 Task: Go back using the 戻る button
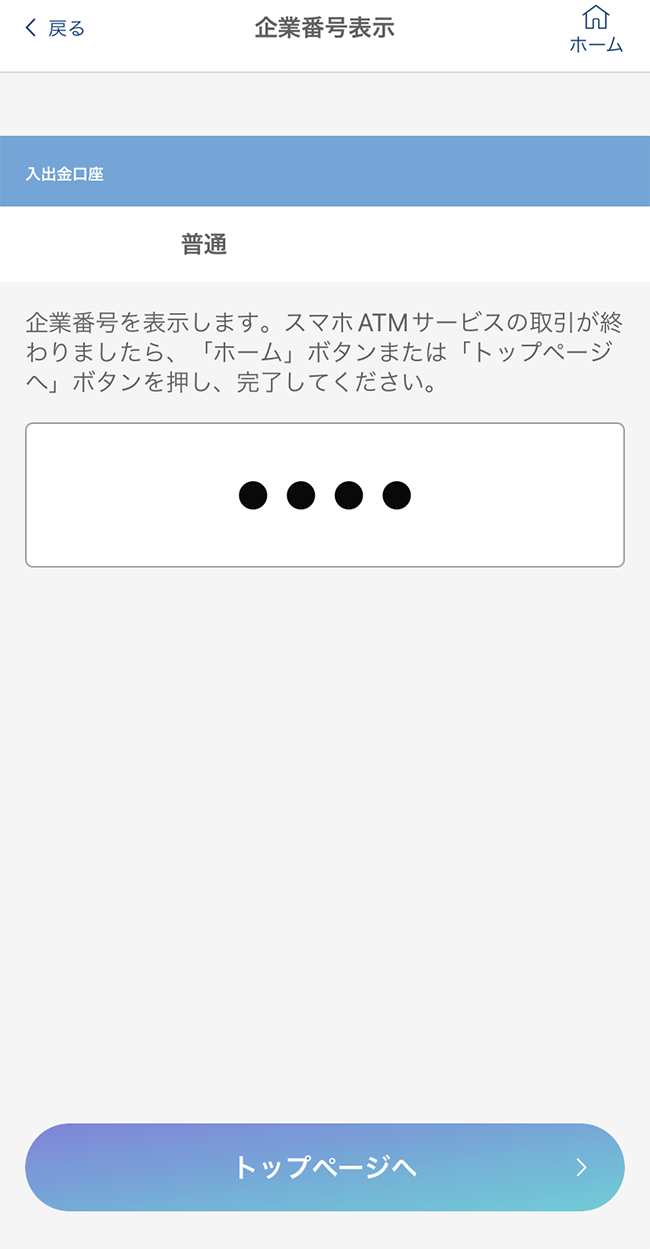click(x=55, y=29)
